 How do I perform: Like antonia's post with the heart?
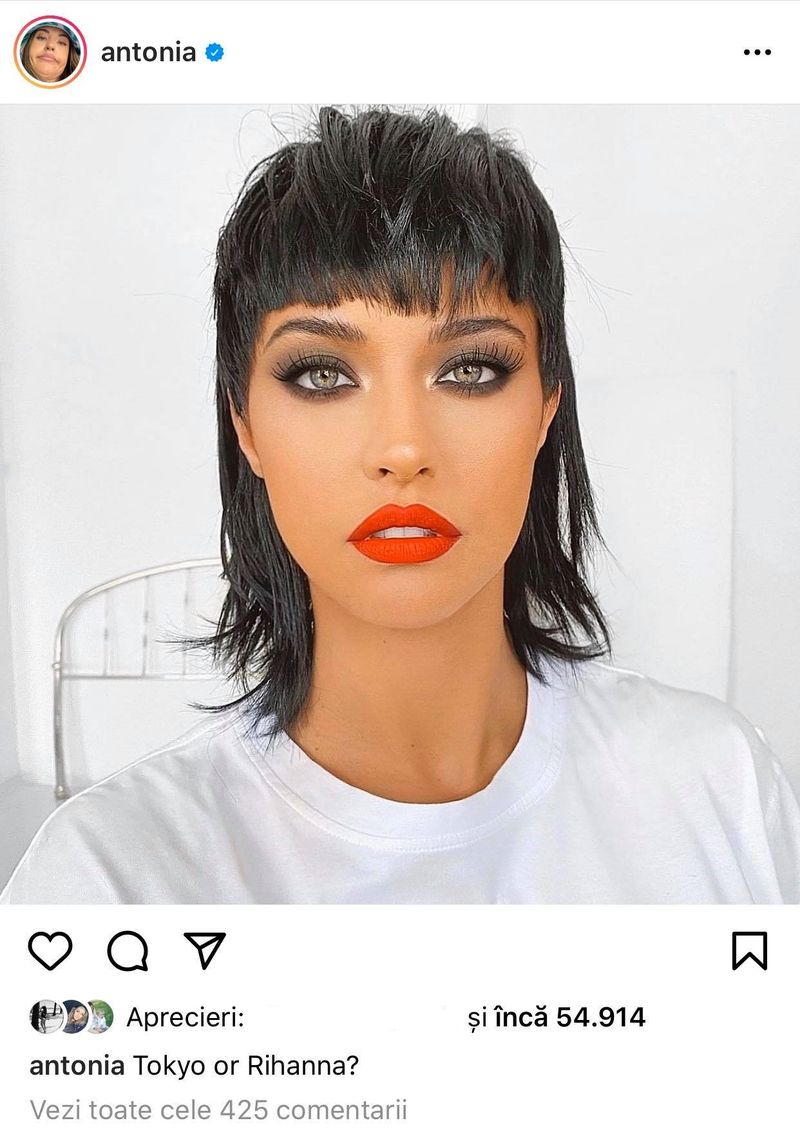[50, 951]
